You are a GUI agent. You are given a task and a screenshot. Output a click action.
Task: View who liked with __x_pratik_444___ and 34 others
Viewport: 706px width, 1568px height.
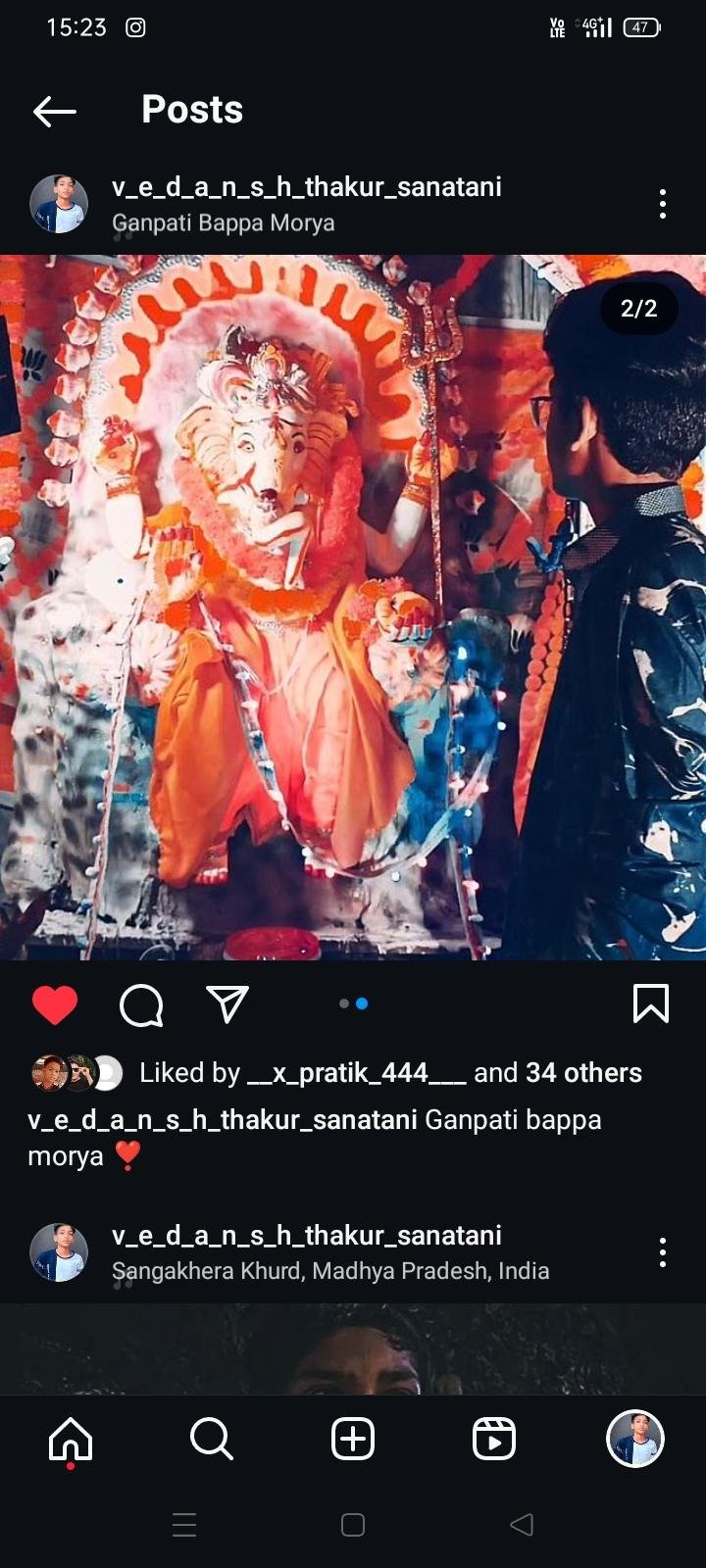pyautogui.click(x=390, y=1073)
